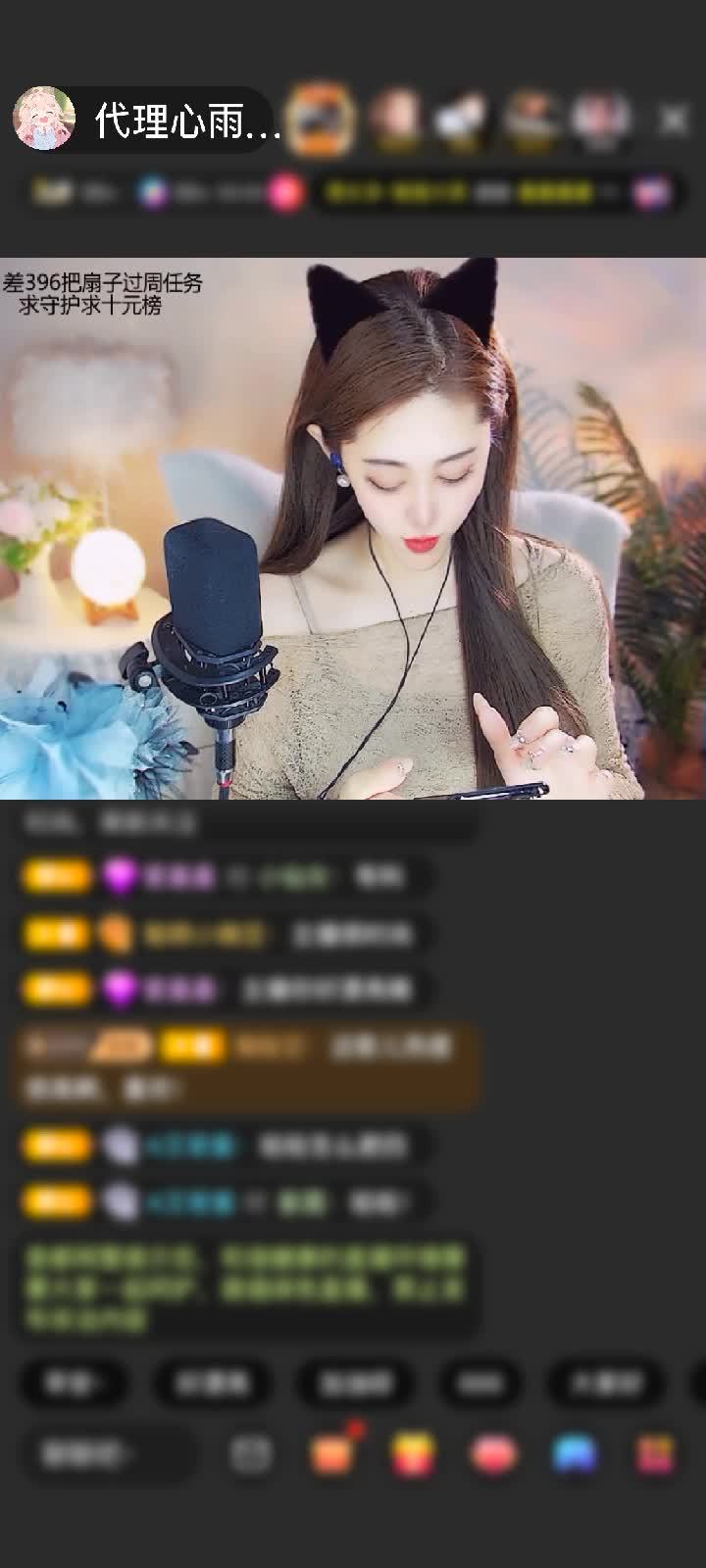Tap the streamer name 代理心雨
The height and width of the screenshot is (1568, 706).
tap(186, 122)
